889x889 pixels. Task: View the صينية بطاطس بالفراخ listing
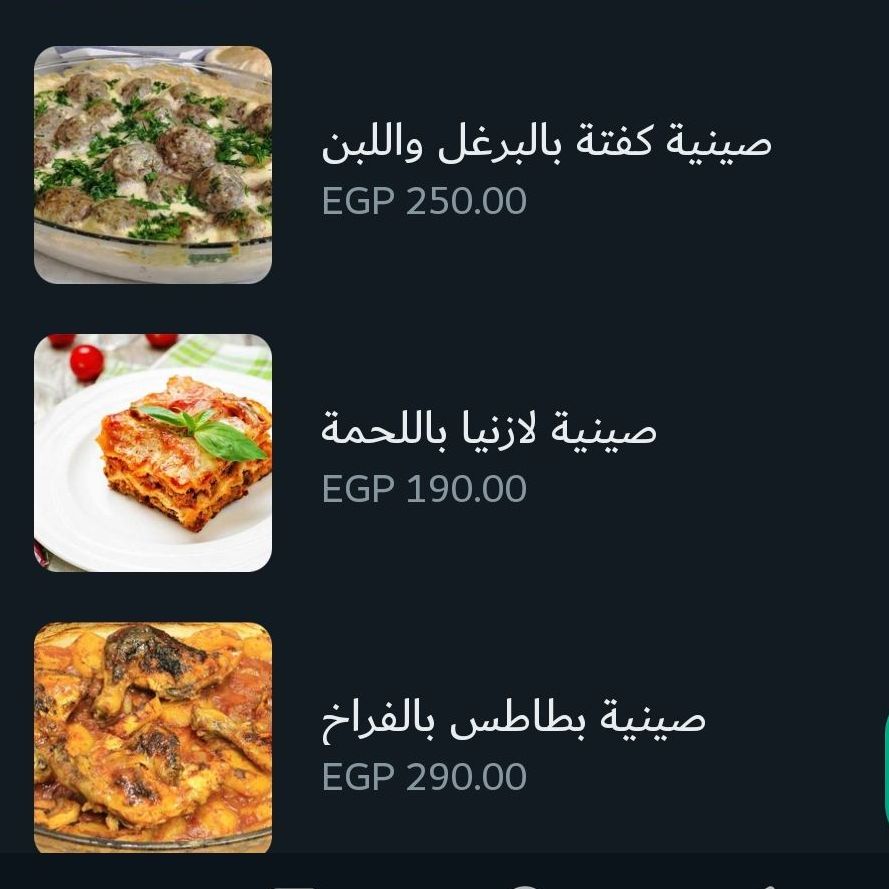coord(513,718)
